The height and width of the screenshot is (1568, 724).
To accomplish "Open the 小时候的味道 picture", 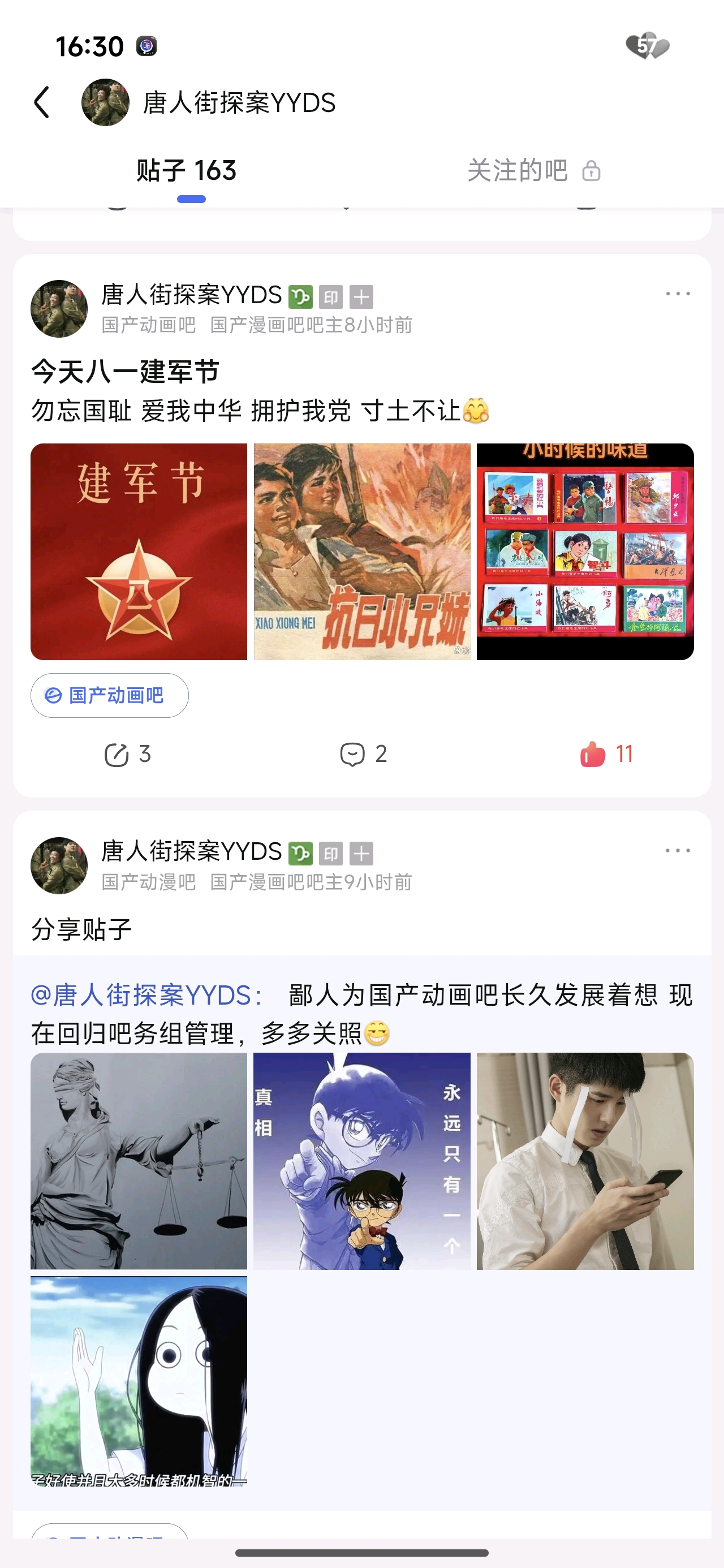I will (585, 552).
